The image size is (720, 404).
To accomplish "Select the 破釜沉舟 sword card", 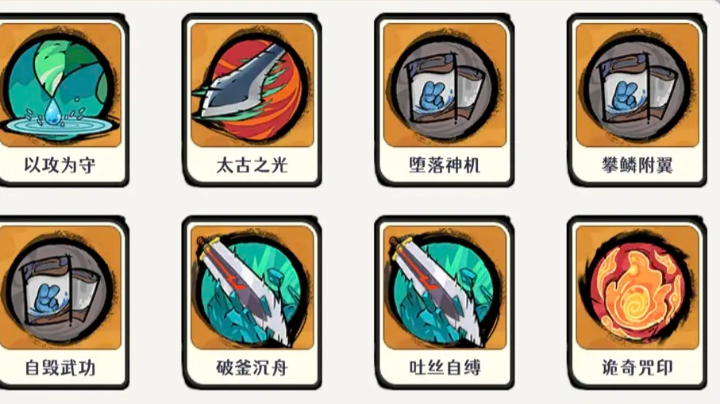I will (250, 300).
